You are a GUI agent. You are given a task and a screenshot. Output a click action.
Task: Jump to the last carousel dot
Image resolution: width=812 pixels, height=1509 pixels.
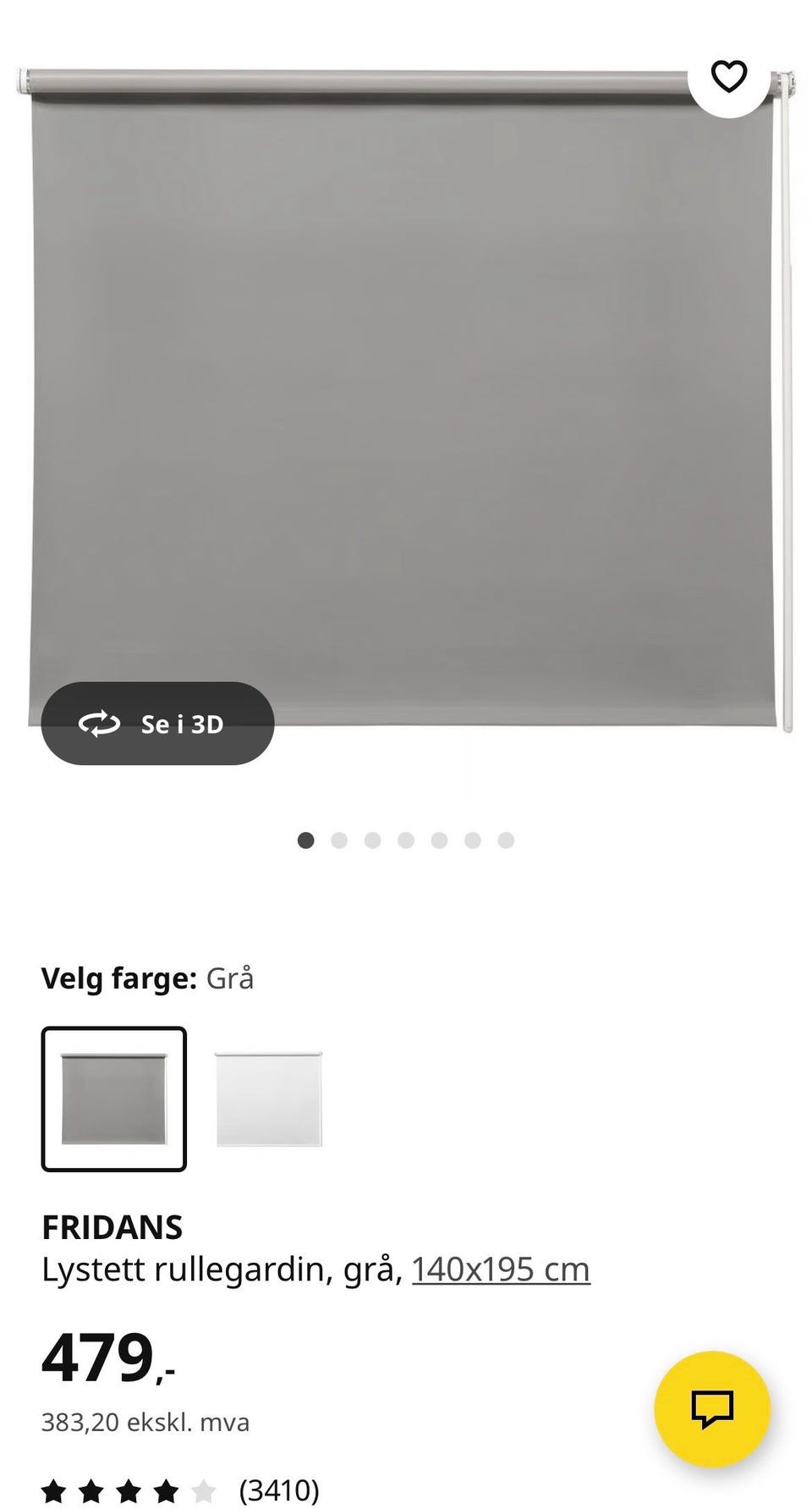(x=505, y=840)
